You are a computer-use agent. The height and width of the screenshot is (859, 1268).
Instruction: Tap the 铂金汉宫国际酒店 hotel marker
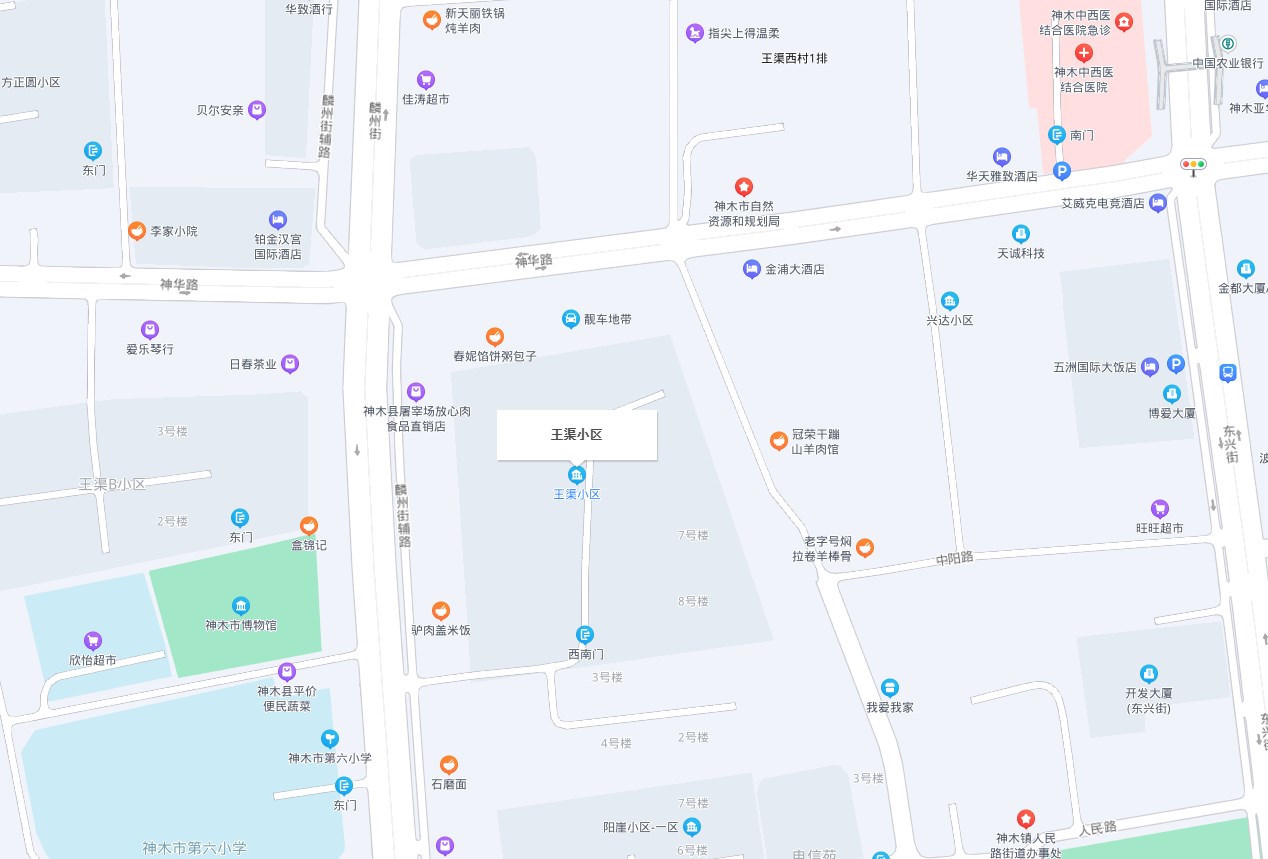click(278, 220)
